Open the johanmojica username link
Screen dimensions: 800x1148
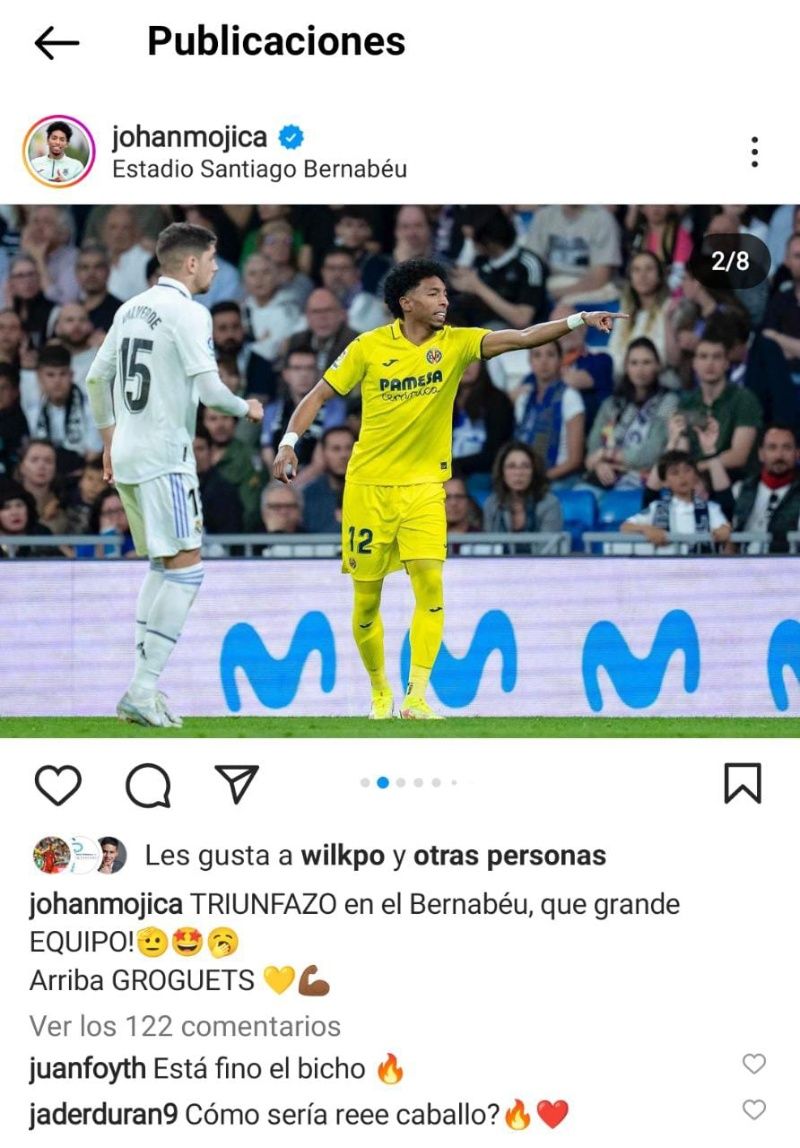[x=189, y=137]
